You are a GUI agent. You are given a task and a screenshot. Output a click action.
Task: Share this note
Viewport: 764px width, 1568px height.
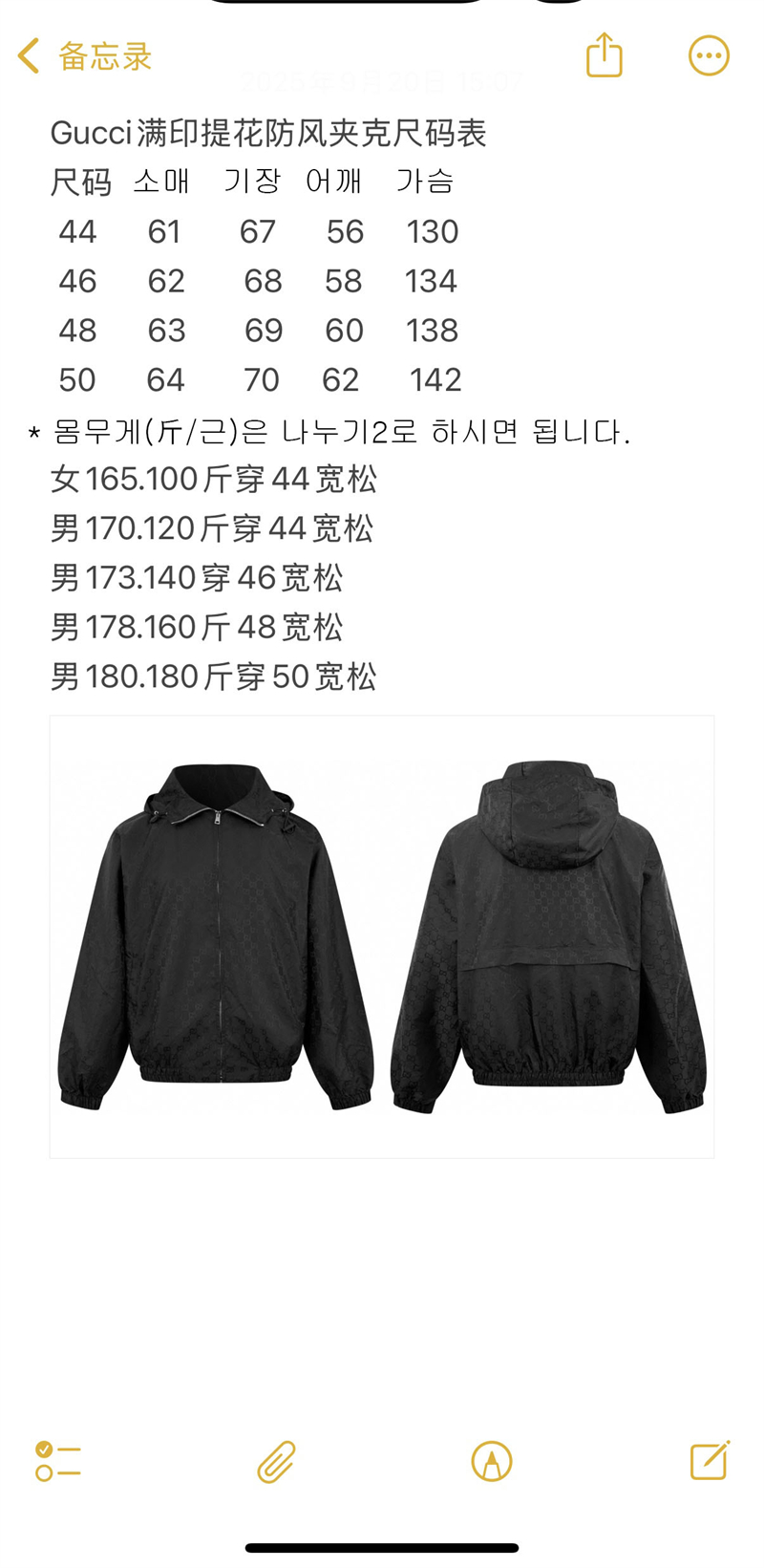tap(604, 55)
